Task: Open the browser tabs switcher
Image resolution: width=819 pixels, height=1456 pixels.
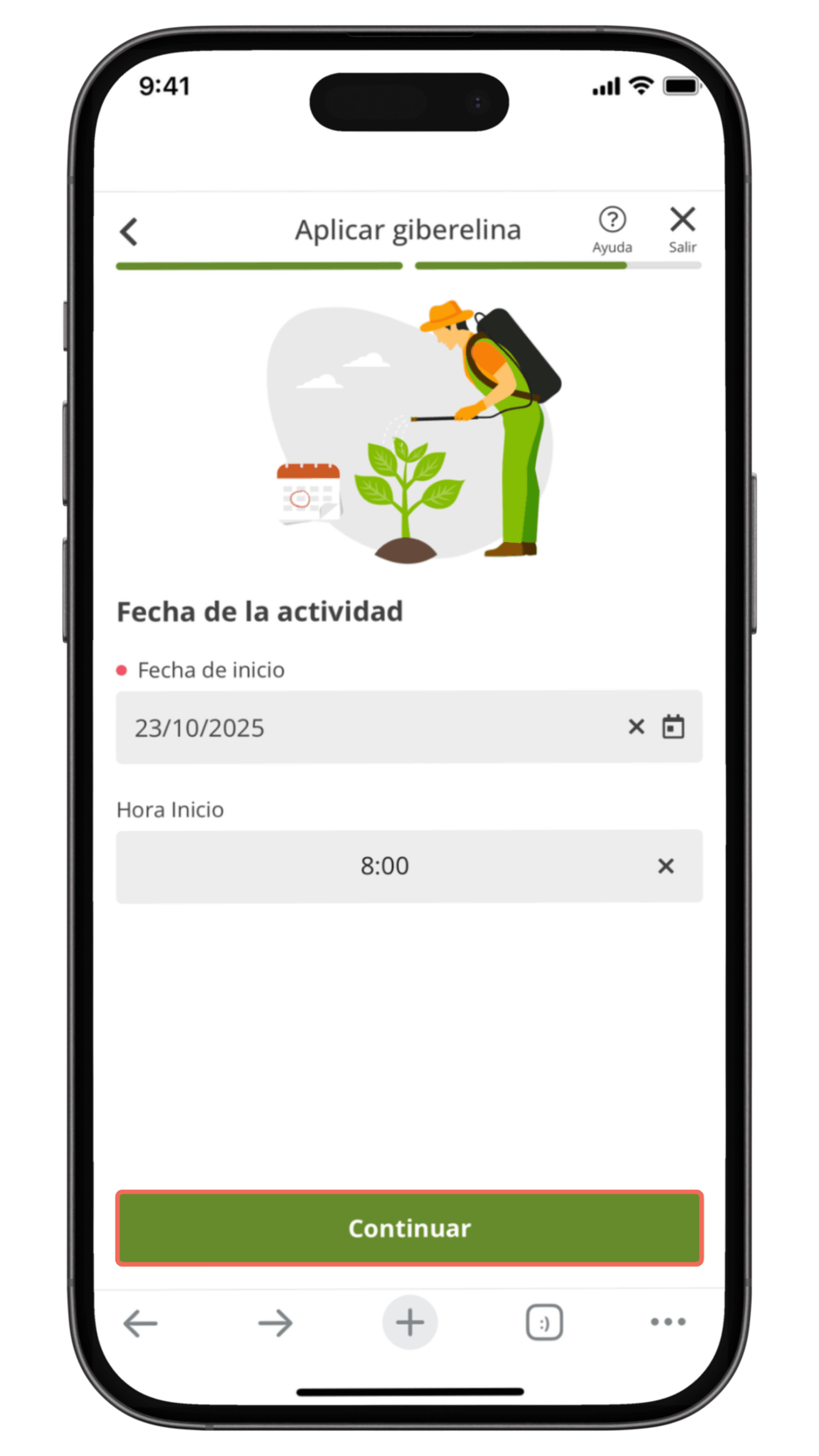Action: click(x=544, y=1323)
